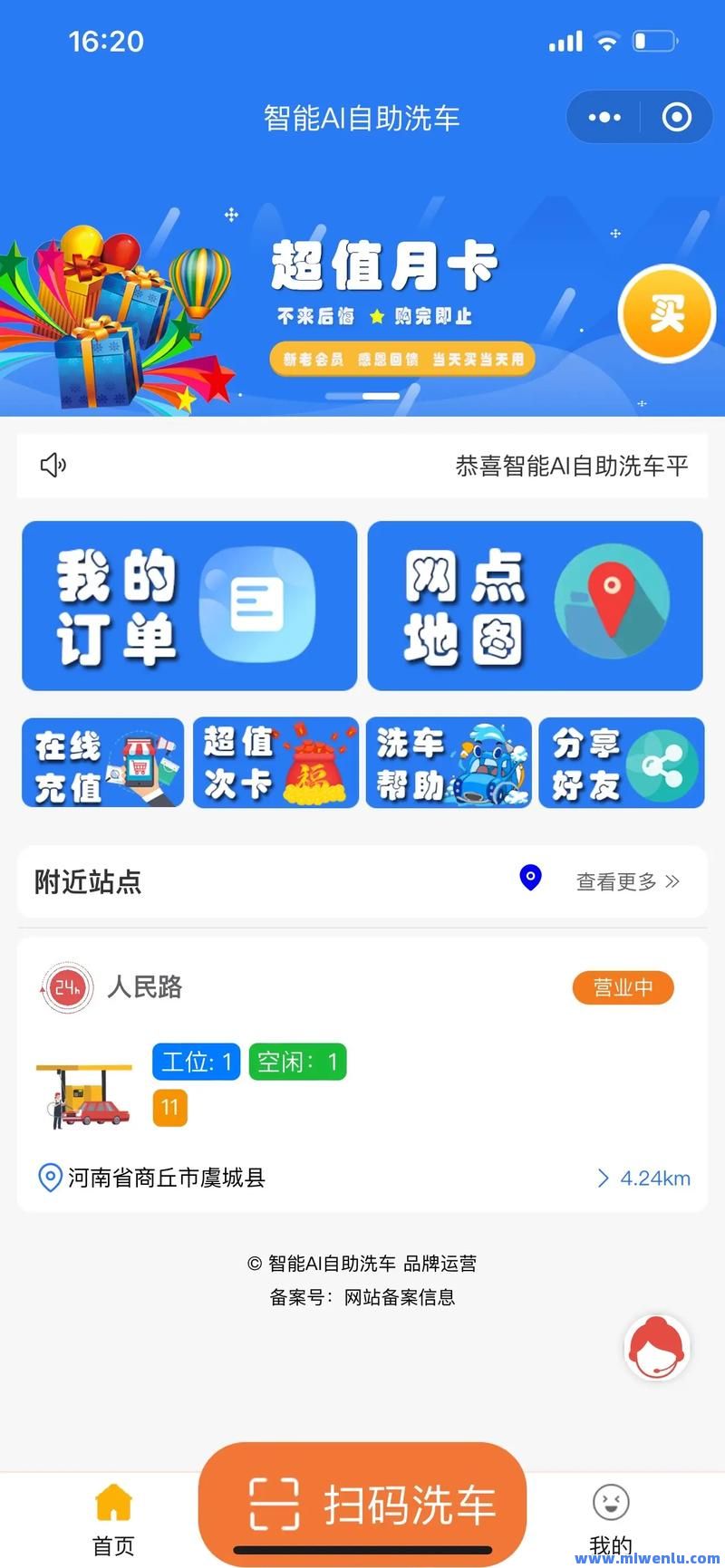Click the location pin next to 附近站点
The image size is (725, 1568).
pyautogui.click(x=529, y=877)
